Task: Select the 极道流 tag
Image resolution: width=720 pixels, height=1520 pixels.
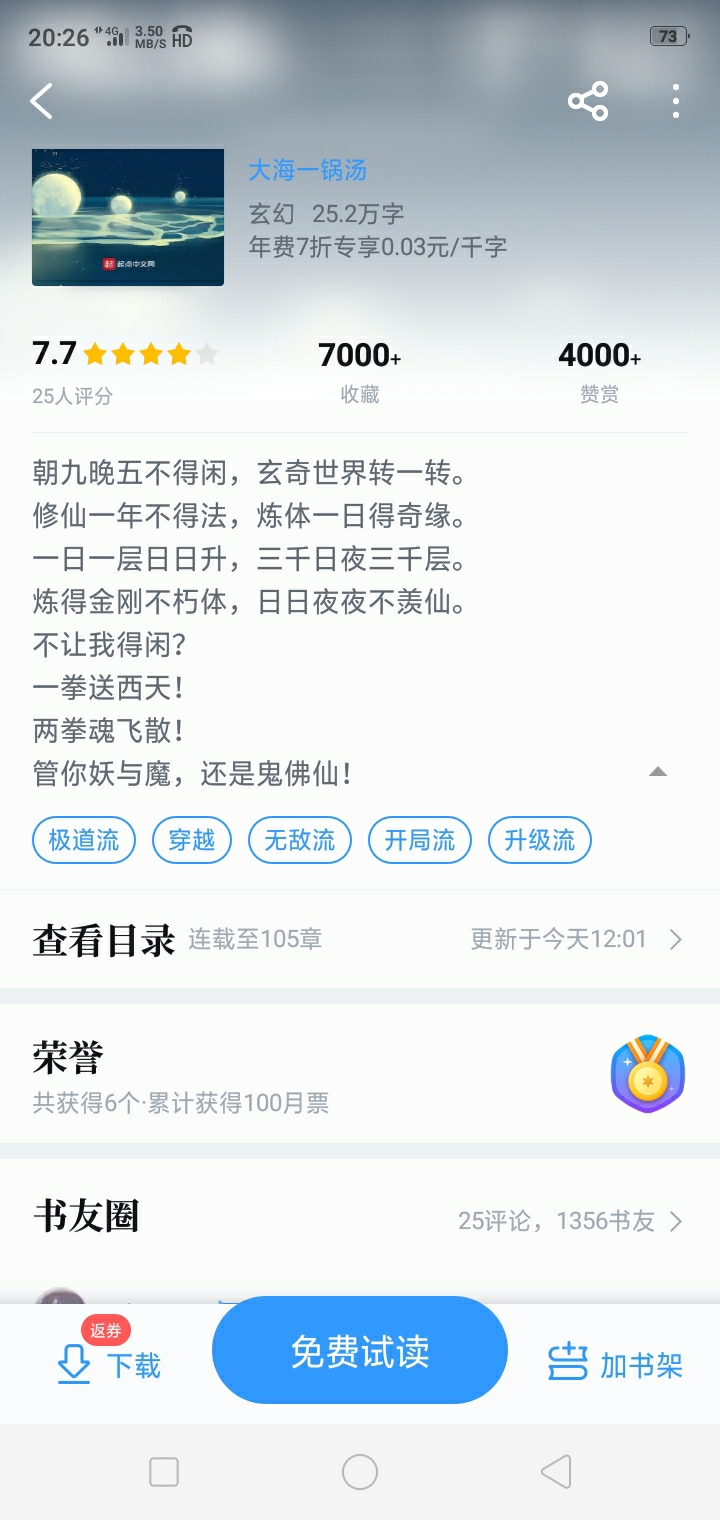Action: pos(84,840)
